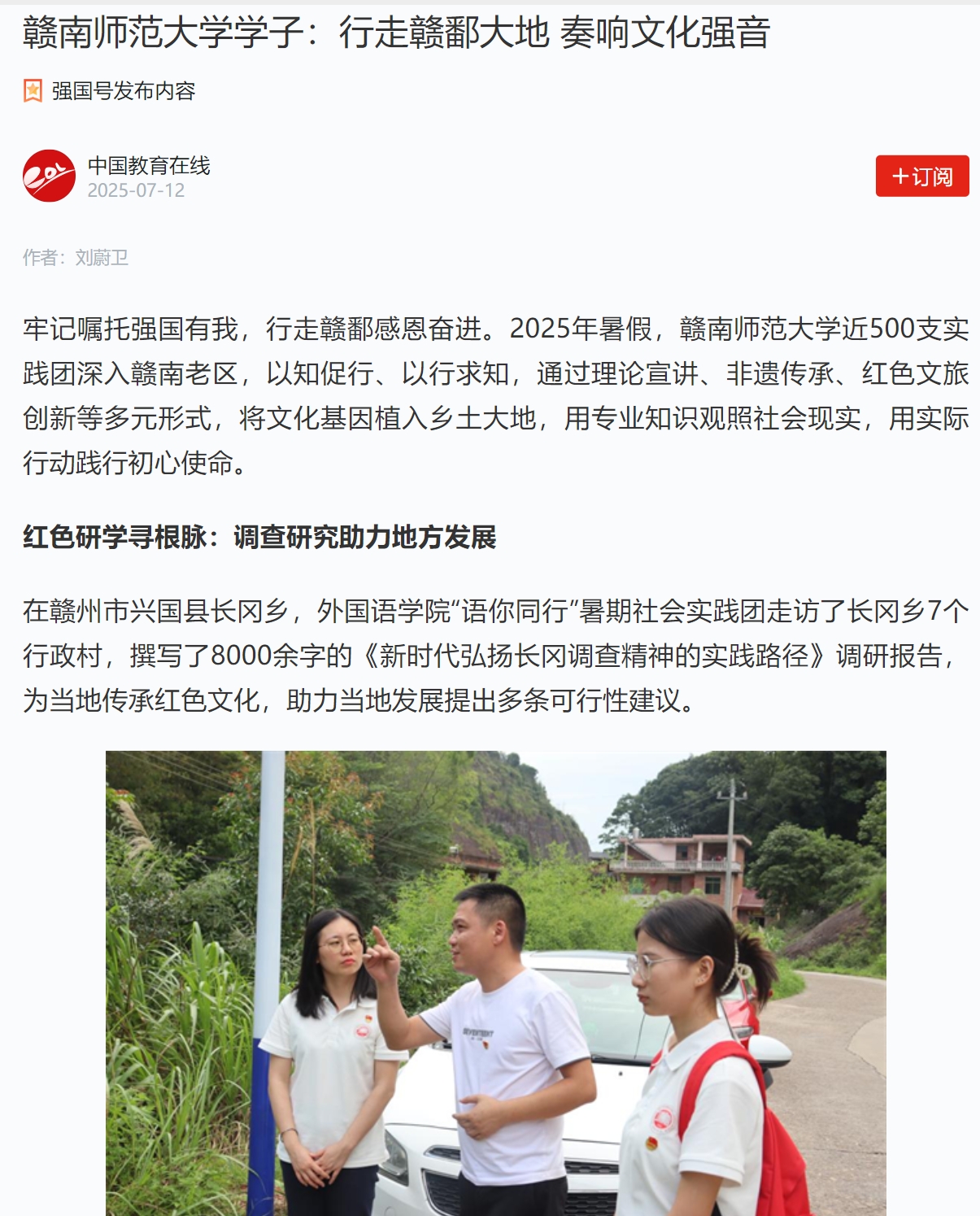View the article photo of three people
The image size is (980, 1216).
point(495,983)
